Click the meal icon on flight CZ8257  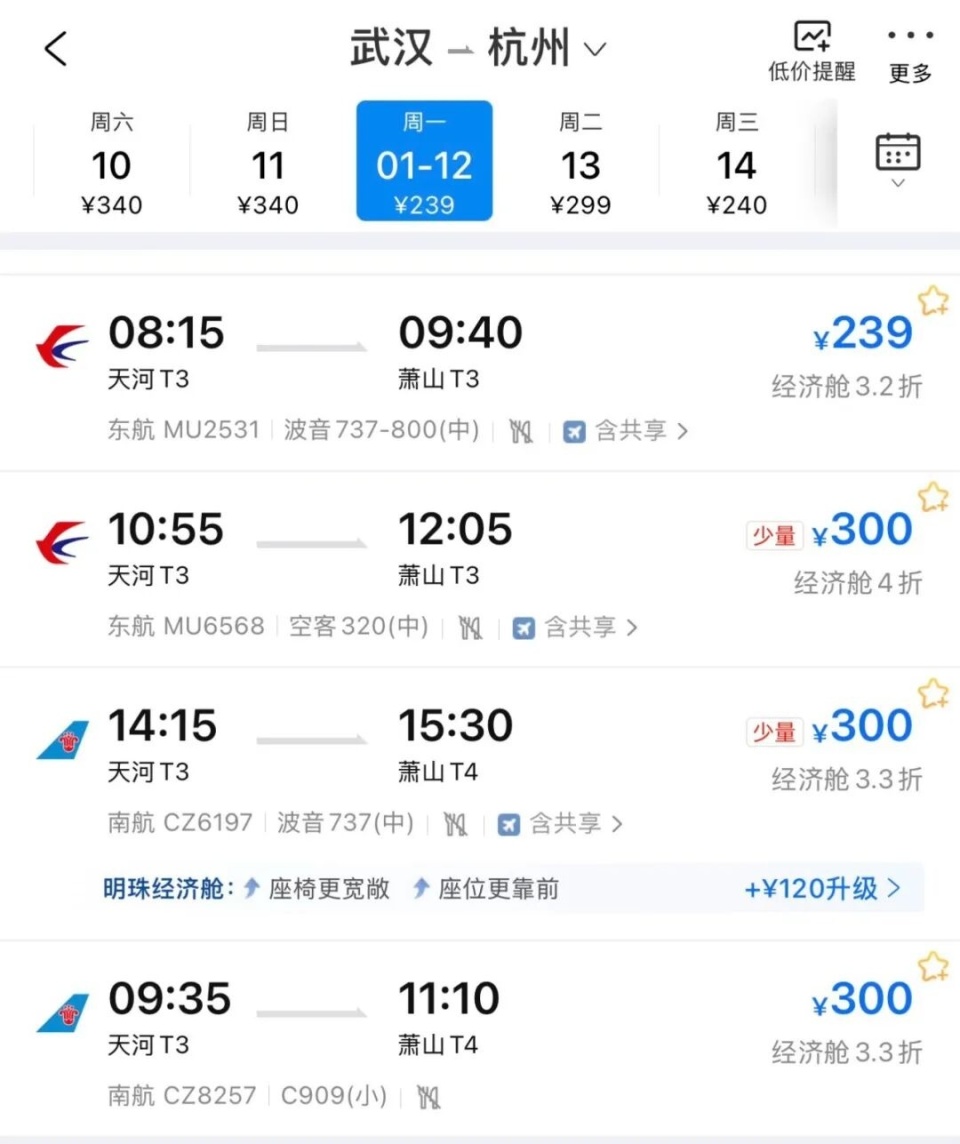point(430,1096)
